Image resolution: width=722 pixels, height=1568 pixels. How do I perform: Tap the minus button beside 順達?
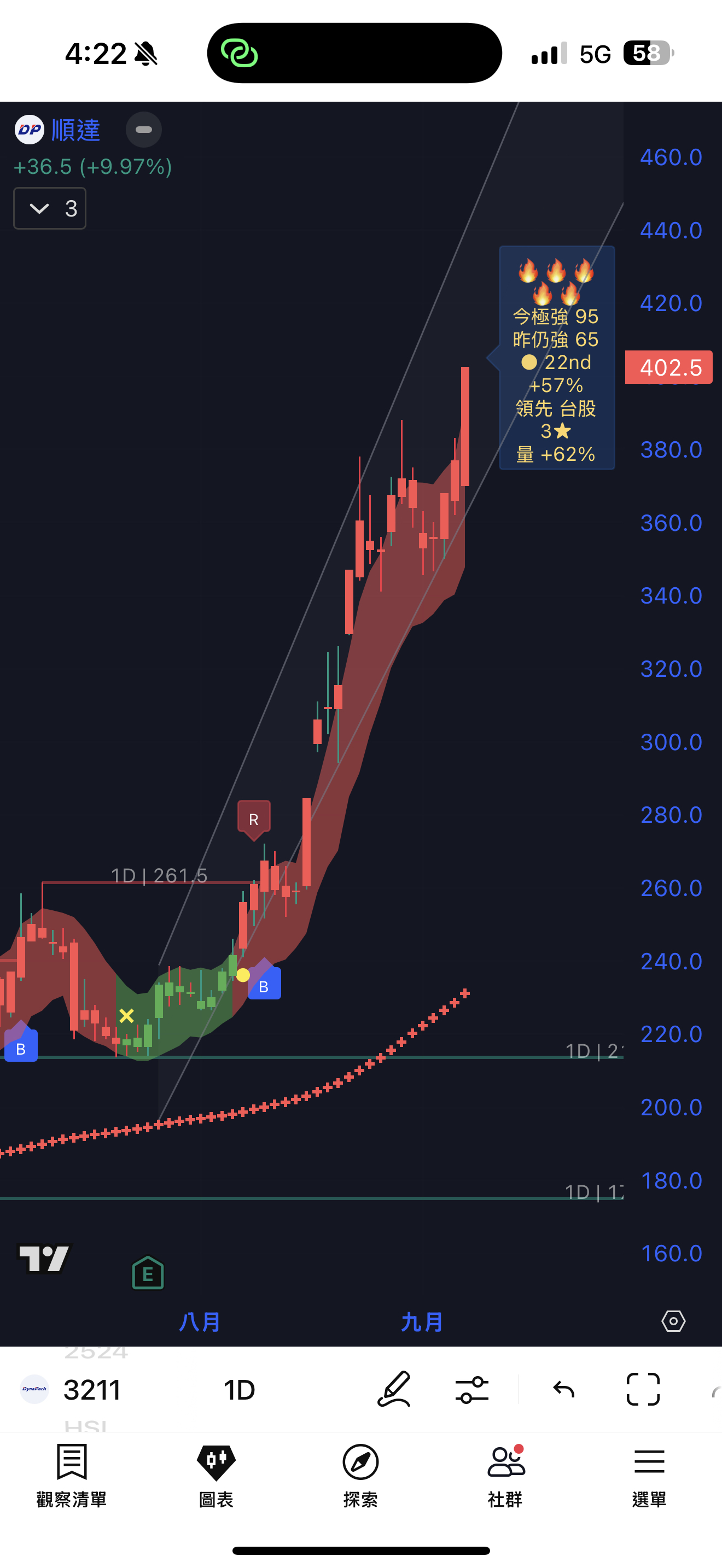click(144, 130)
